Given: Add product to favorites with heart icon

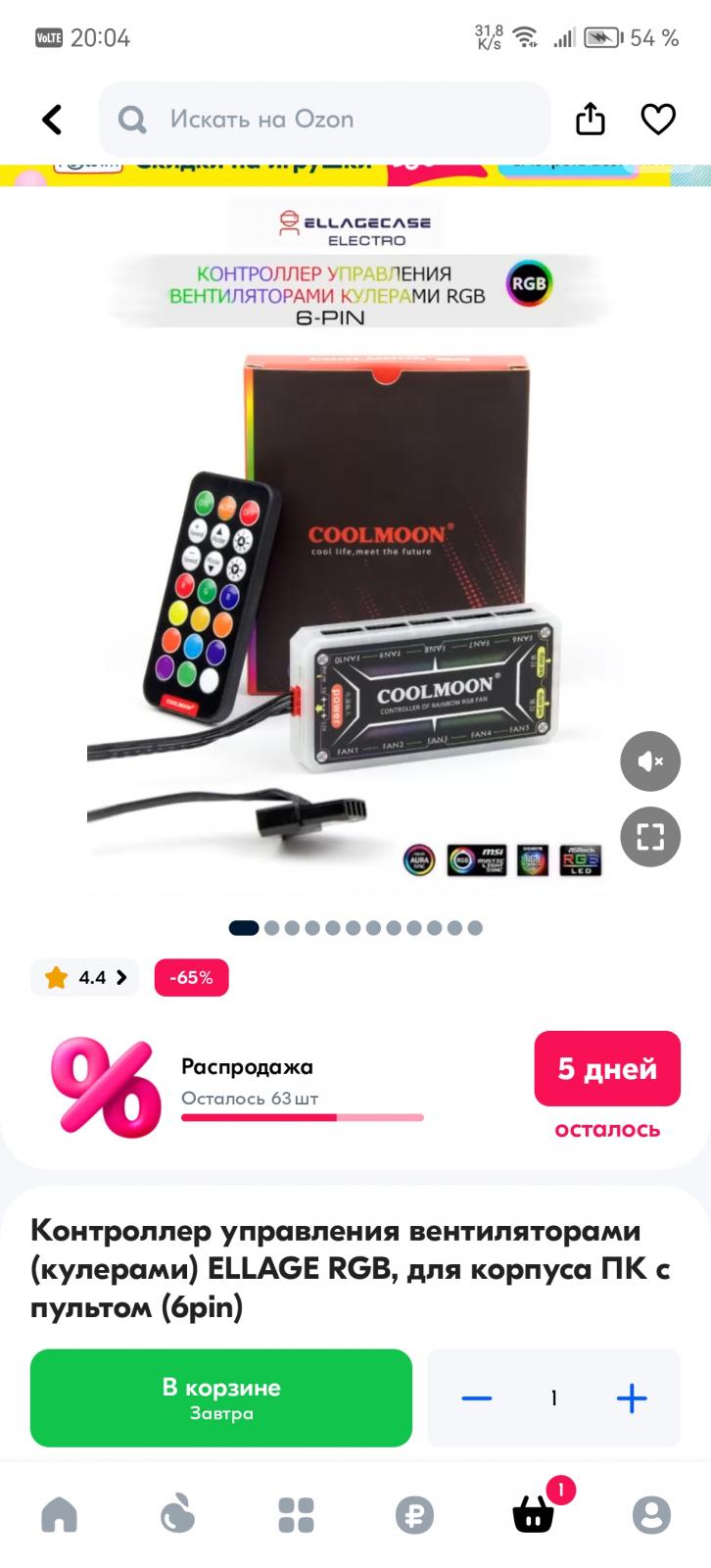Looking at the screenshot, I should [x=658, y=120].
